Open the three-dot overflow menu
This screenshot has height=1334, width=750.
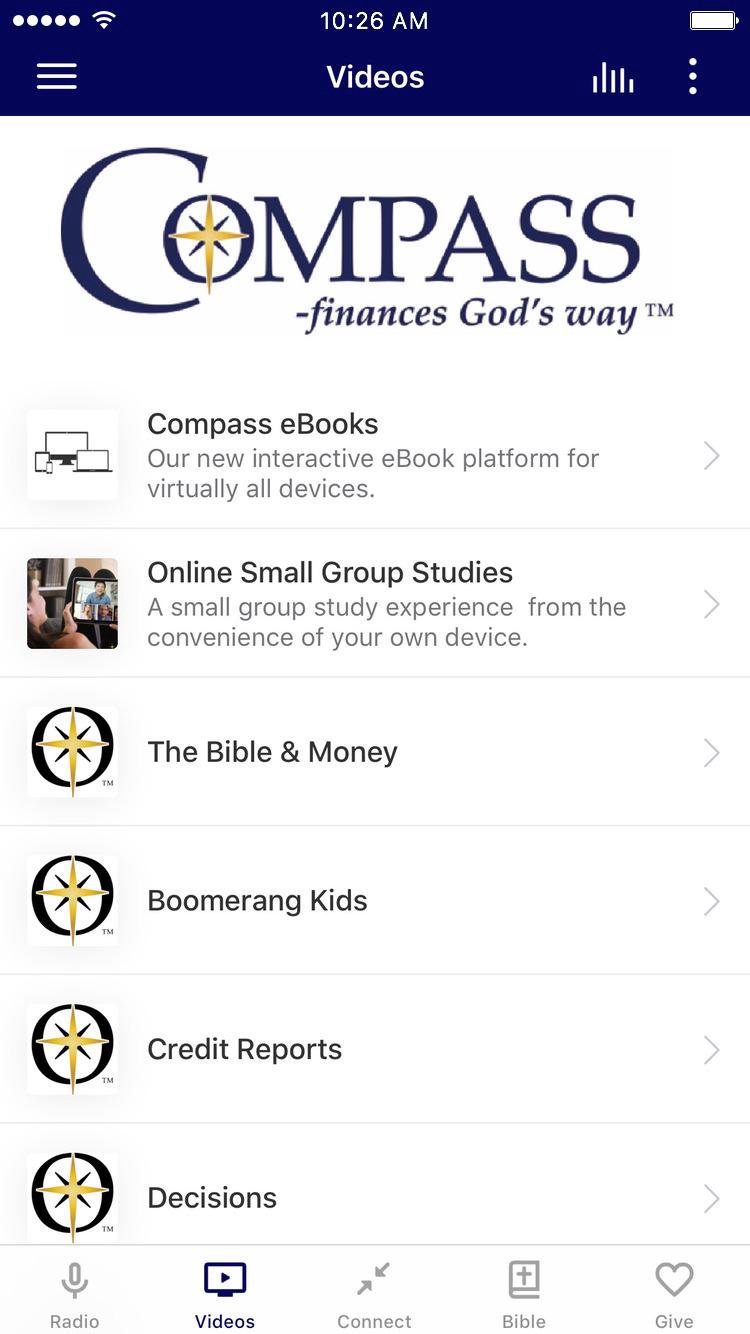tap(692, 77)
